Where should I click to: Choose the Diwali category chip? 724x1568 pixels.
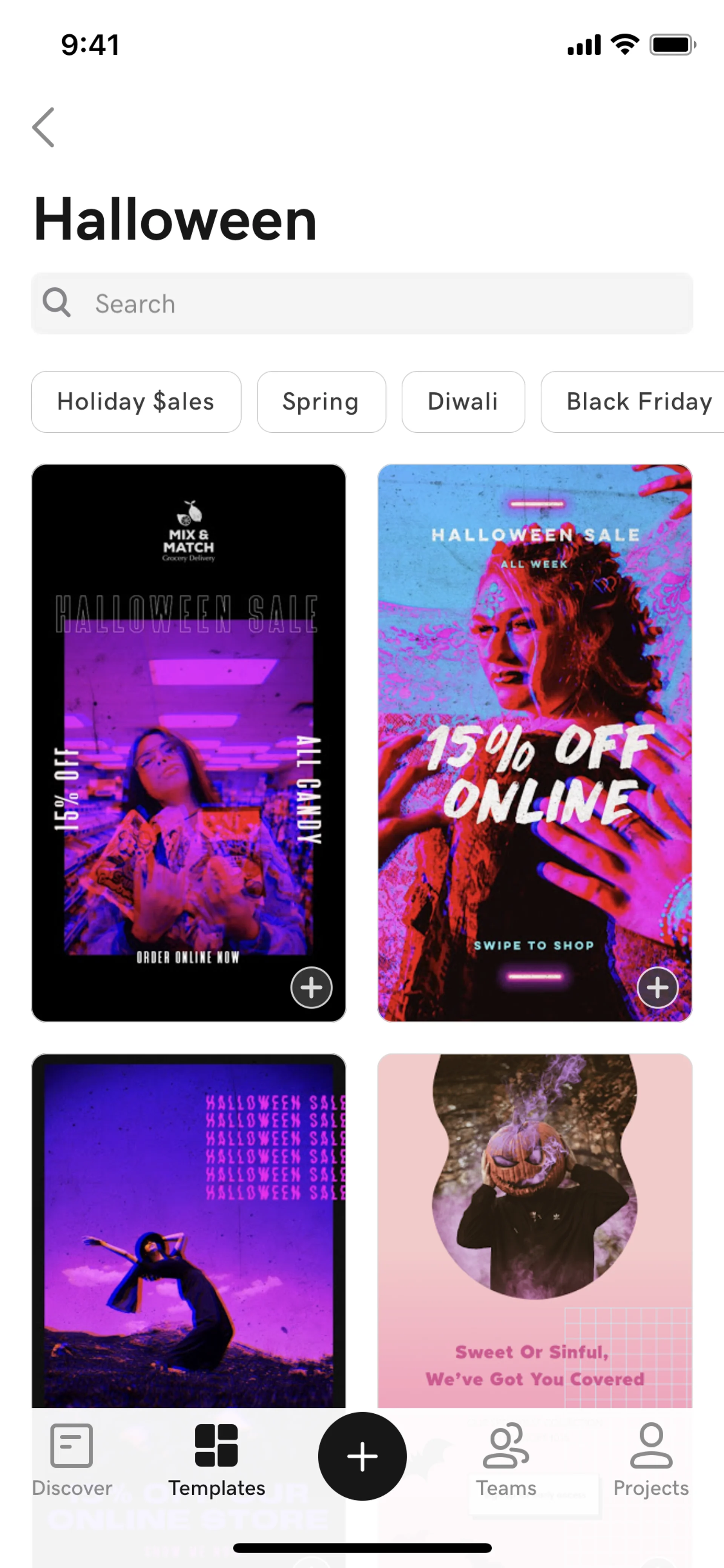462,402
